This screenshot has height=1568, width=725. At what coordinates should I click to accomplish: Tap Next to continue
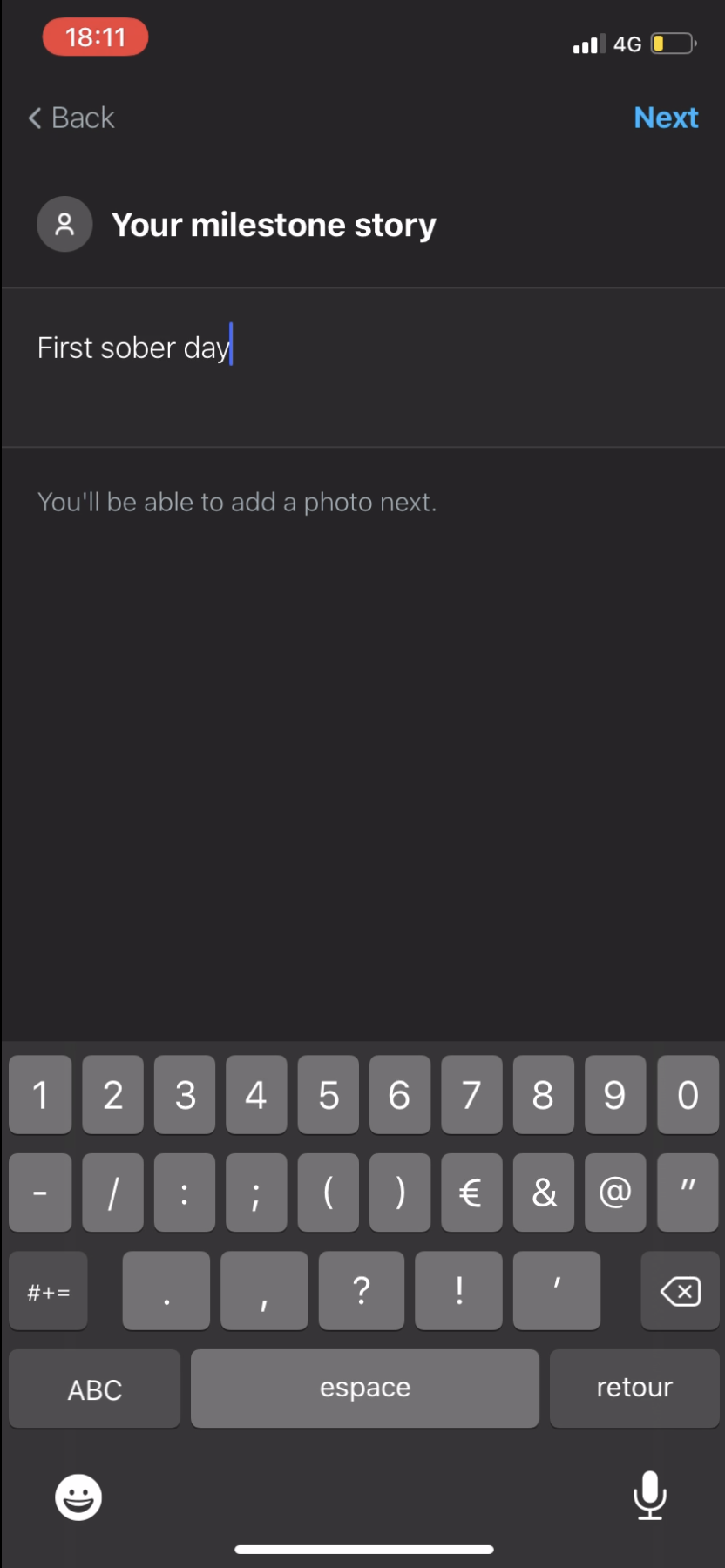(x=666, y=118)
